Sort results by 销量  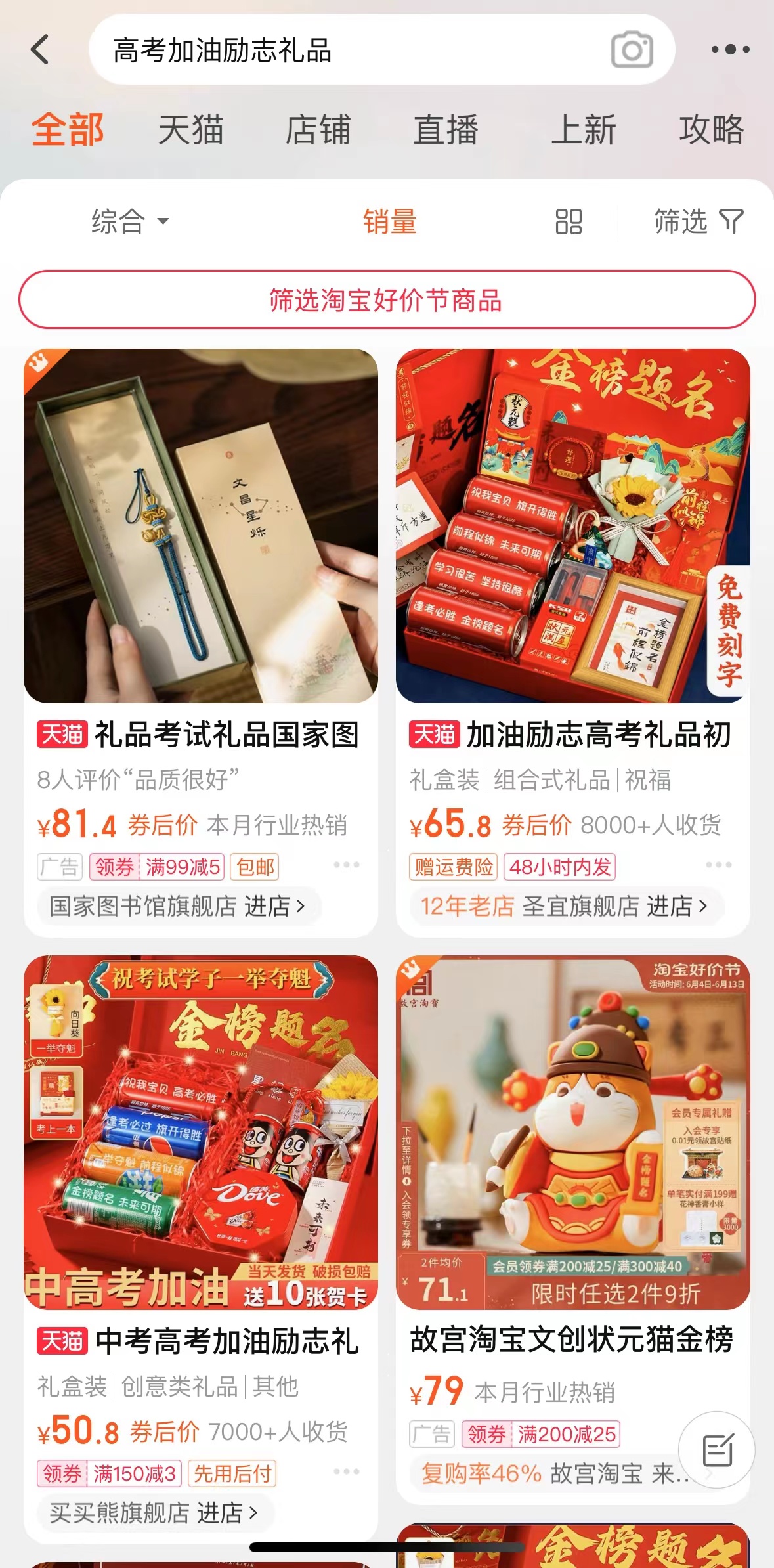coord(390,221)
